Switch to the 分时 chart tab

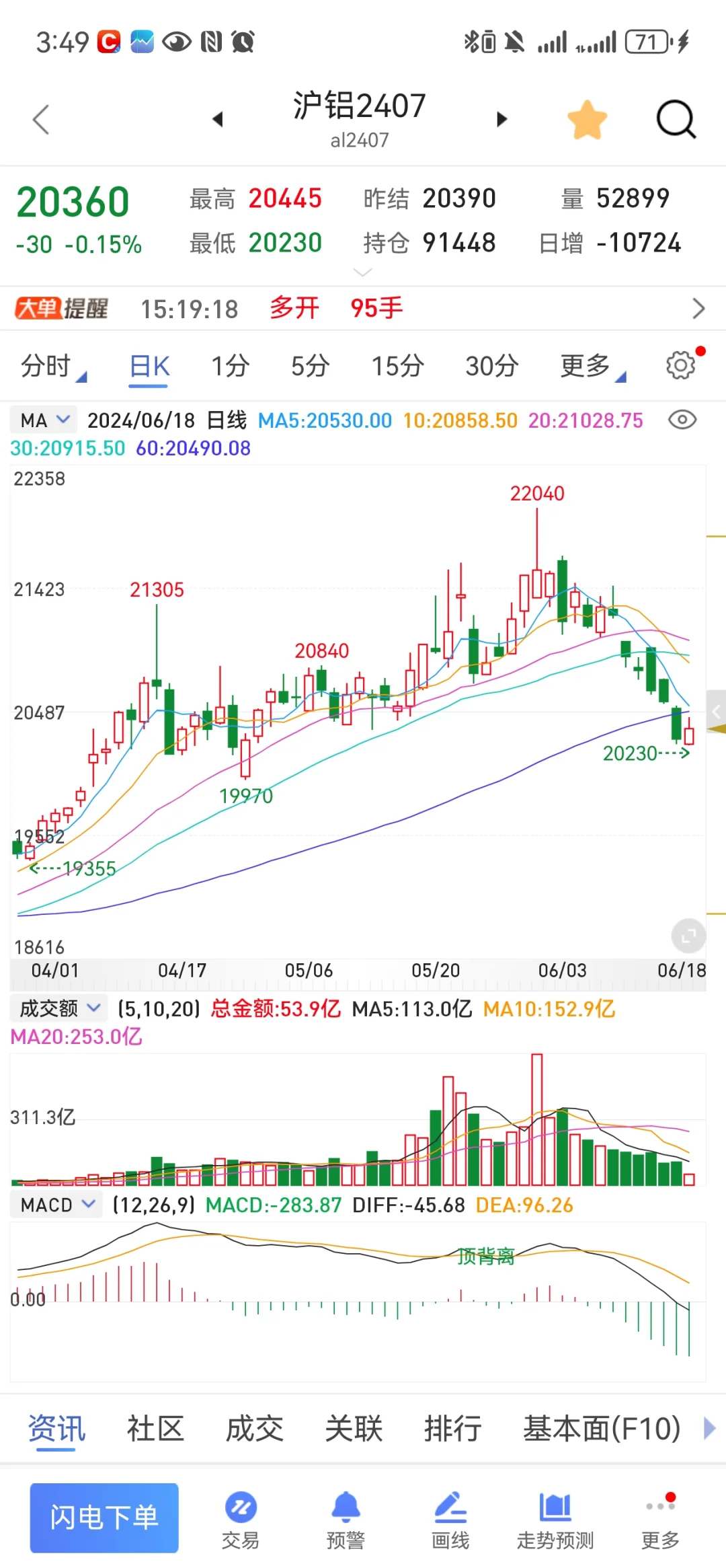(x=53, y=367)
